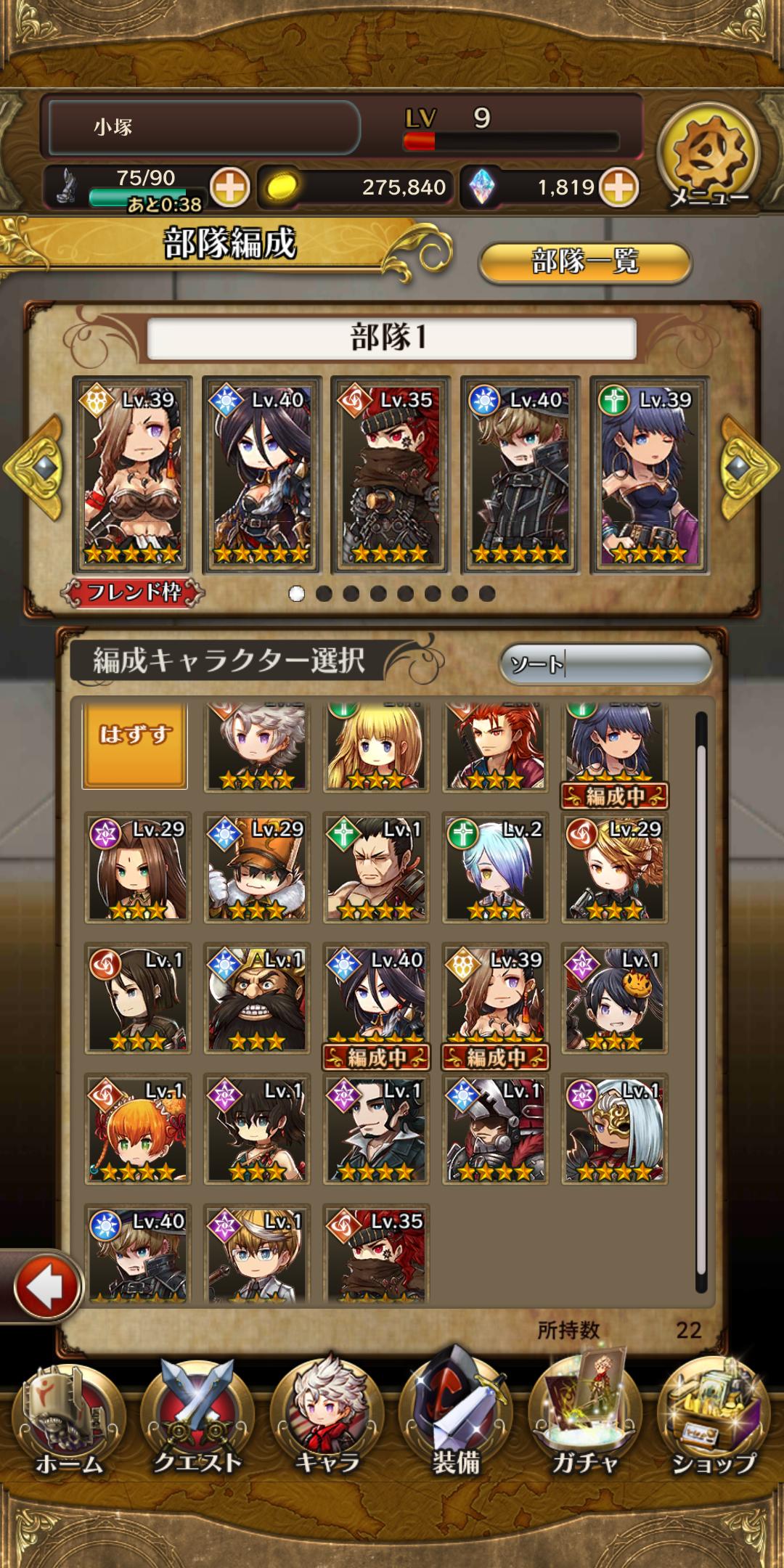Open the ソート sort options
Viewport: 784px width, 1568px height.
605,664
